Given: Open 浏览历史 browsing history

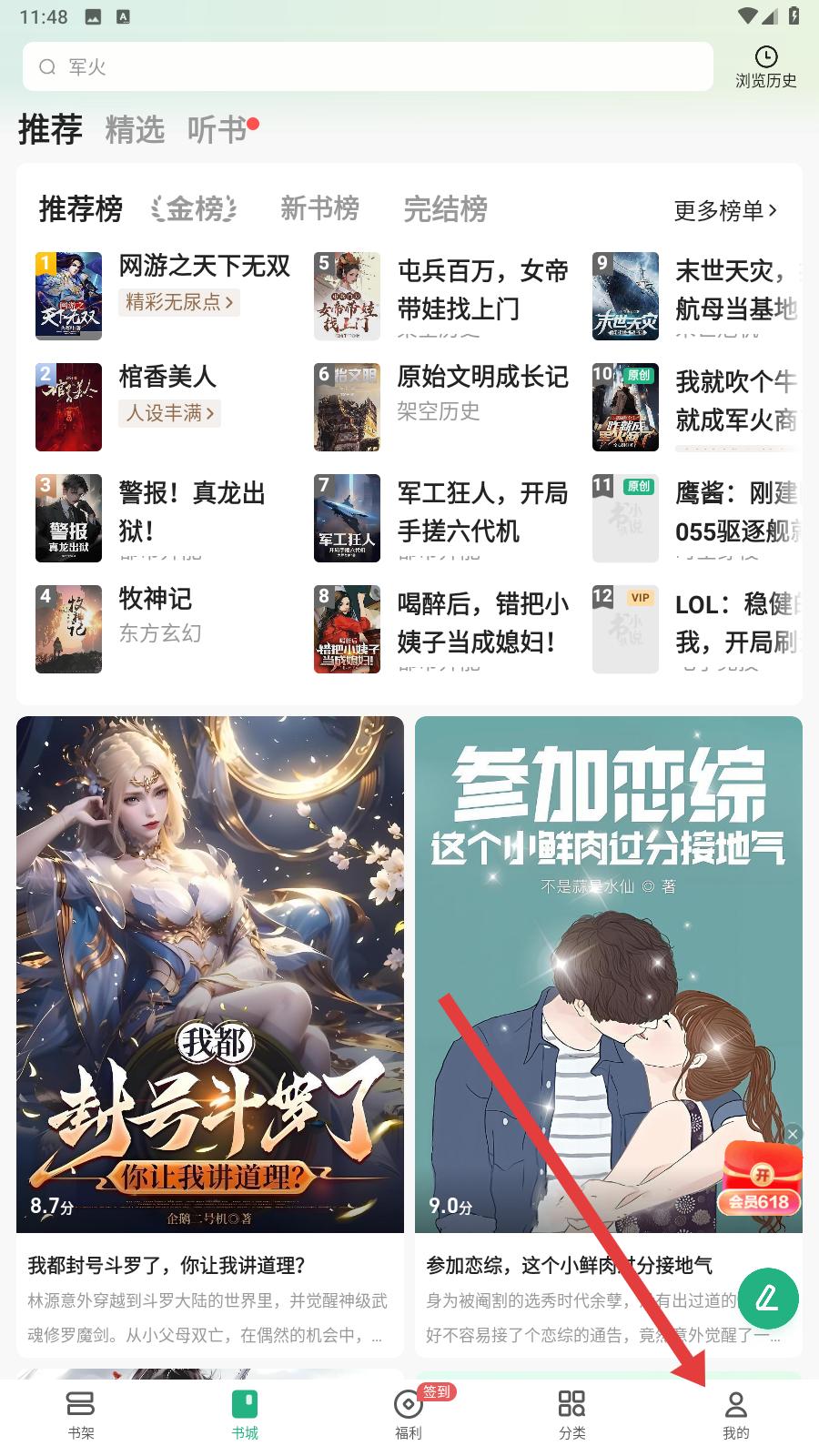Looking at the screenshot, I should pos(765,68).
